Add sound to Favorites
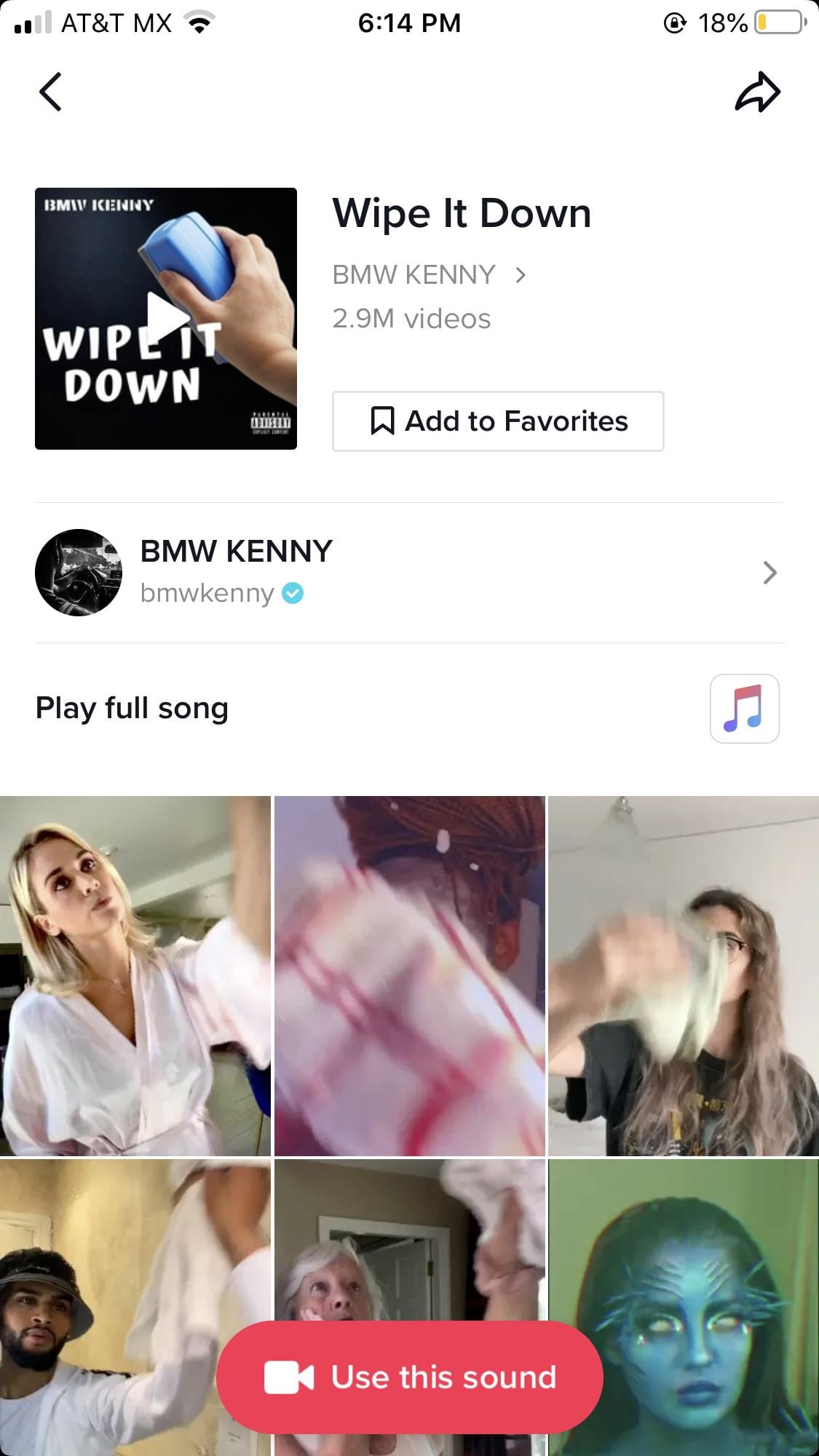This screenshot has width=819, height=1456. (x=498, y=421)
